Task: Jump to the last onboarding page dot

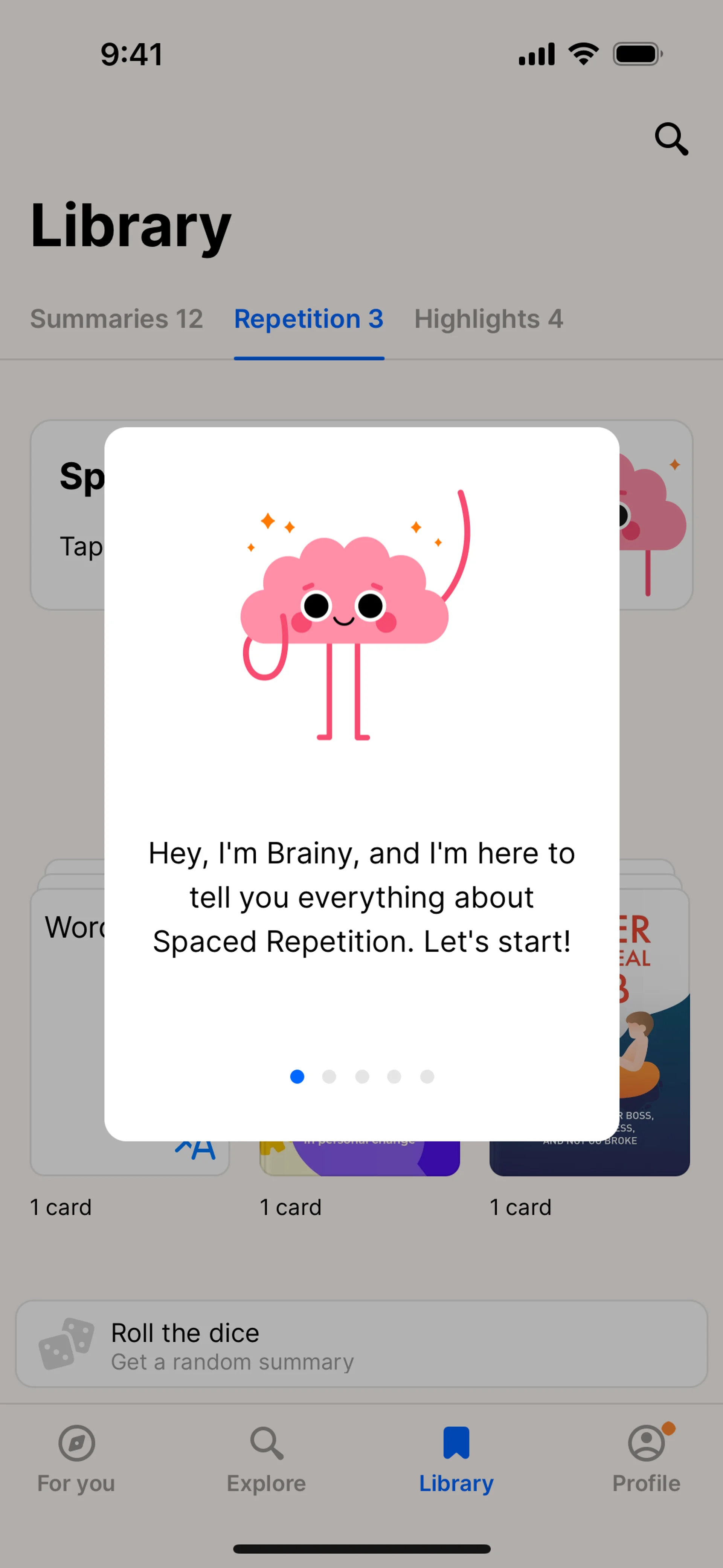Action: pyautogui.click(x=427, y=1076)
